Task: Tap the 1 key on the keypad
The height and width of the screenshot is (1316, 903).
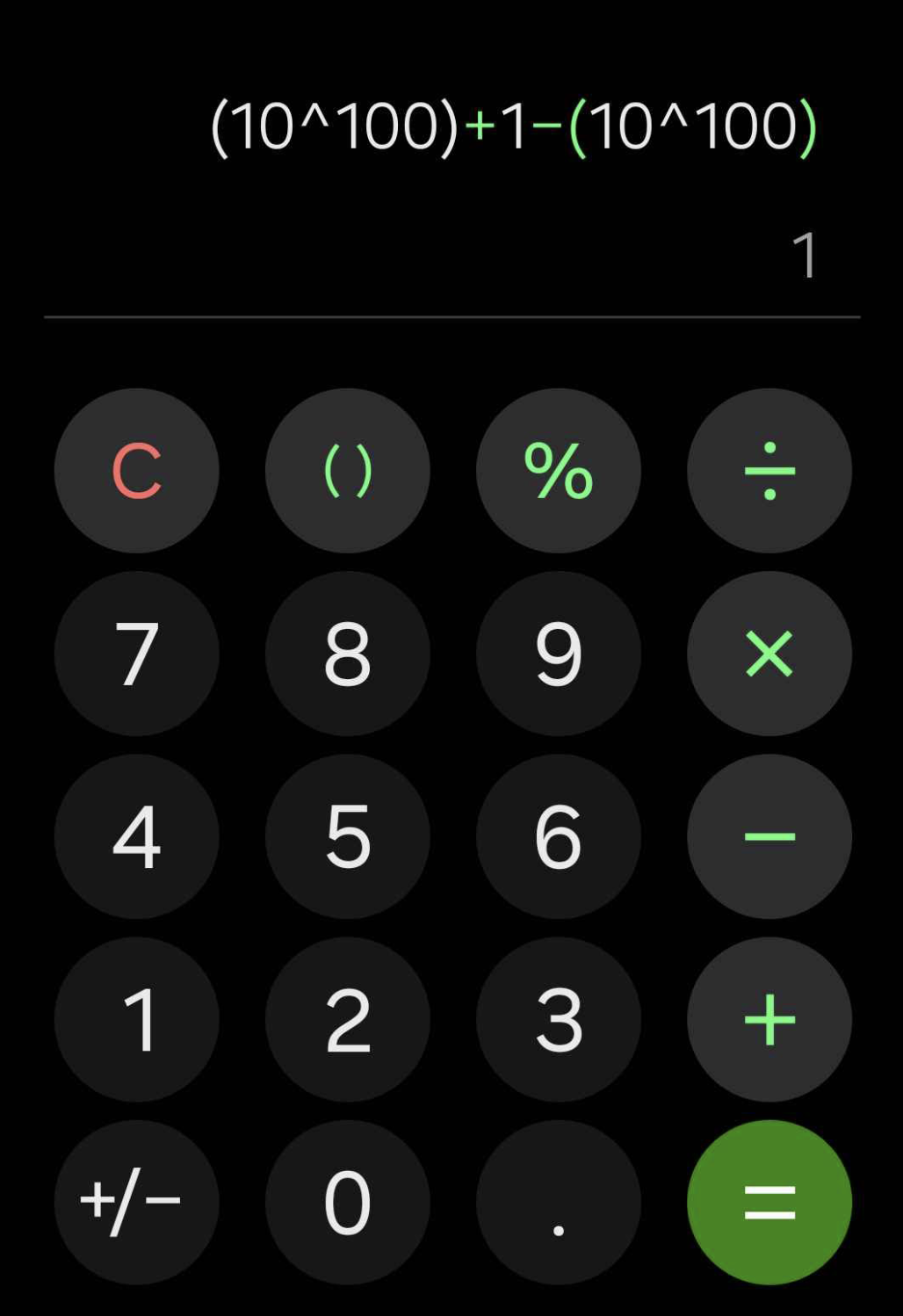Action: (x=136, y=1019)
